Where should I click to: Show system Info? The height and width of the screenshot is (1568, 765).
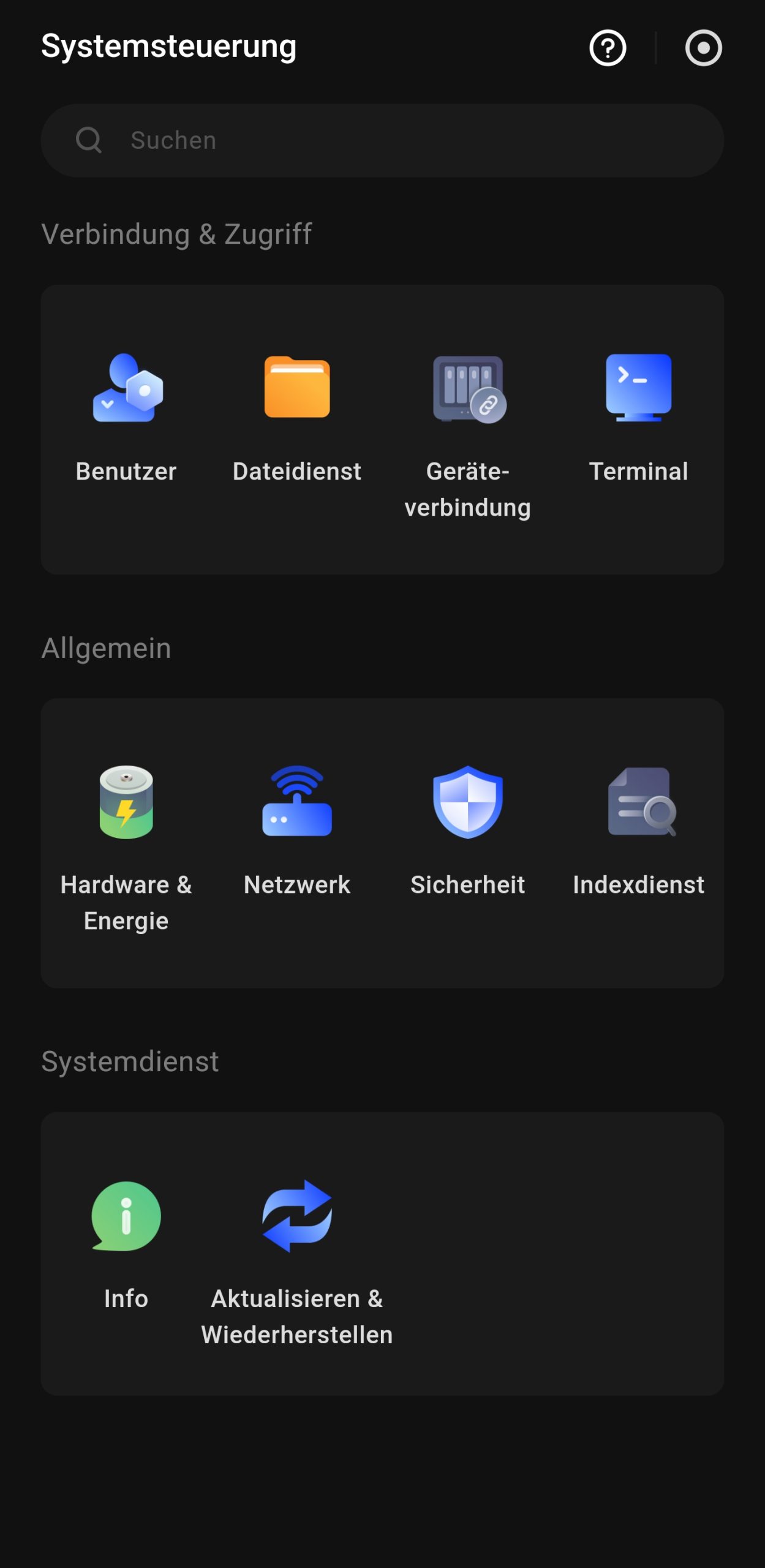tap(126, 1245)
